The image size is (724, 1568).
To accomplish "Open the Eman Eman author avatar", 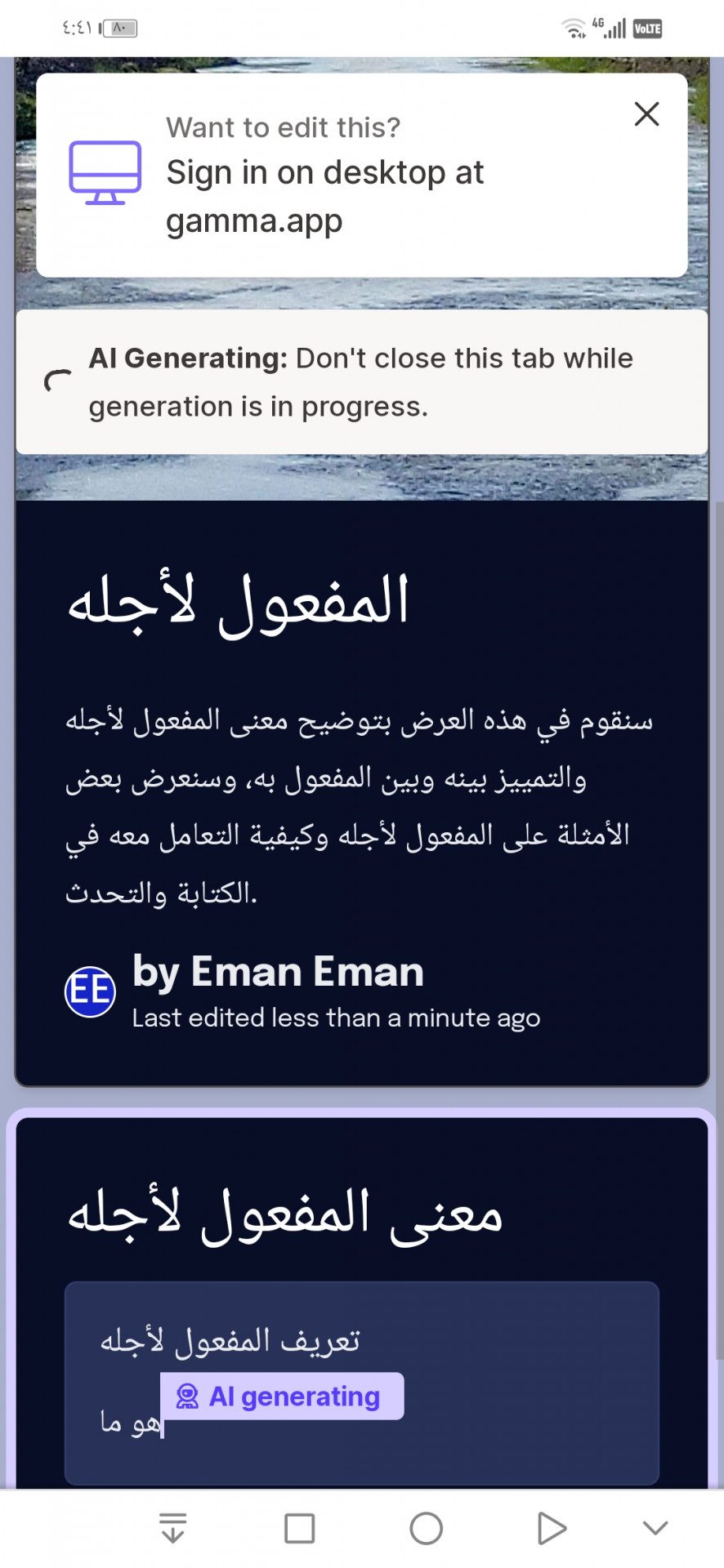I will pos(90,991).
